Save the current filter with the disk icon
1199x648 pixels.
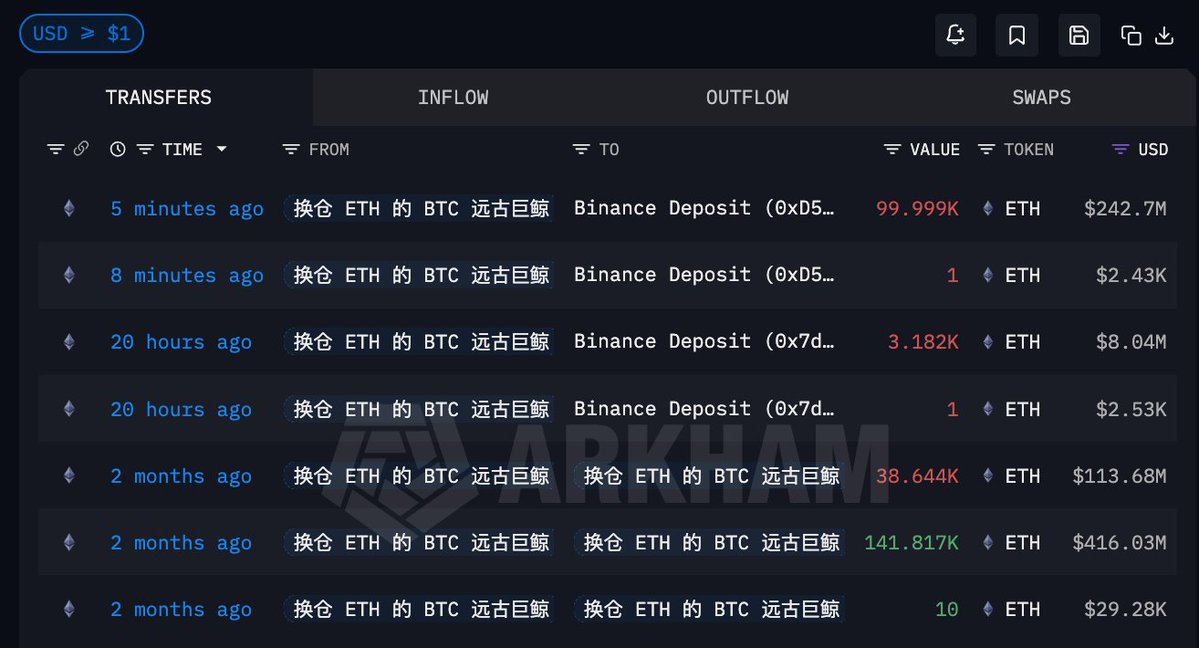point(1079,35)
